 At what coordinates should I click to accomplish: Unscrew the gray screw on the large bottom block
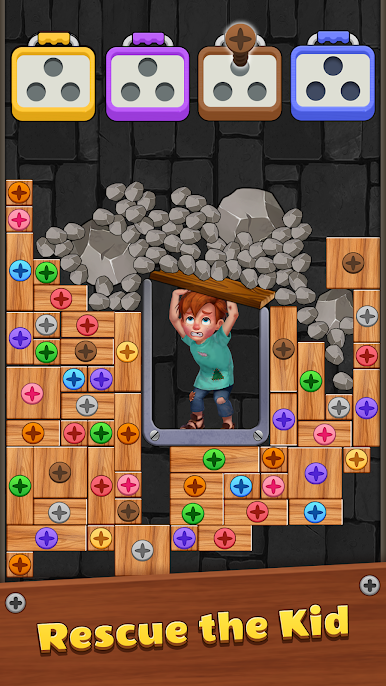click(143, 550)
